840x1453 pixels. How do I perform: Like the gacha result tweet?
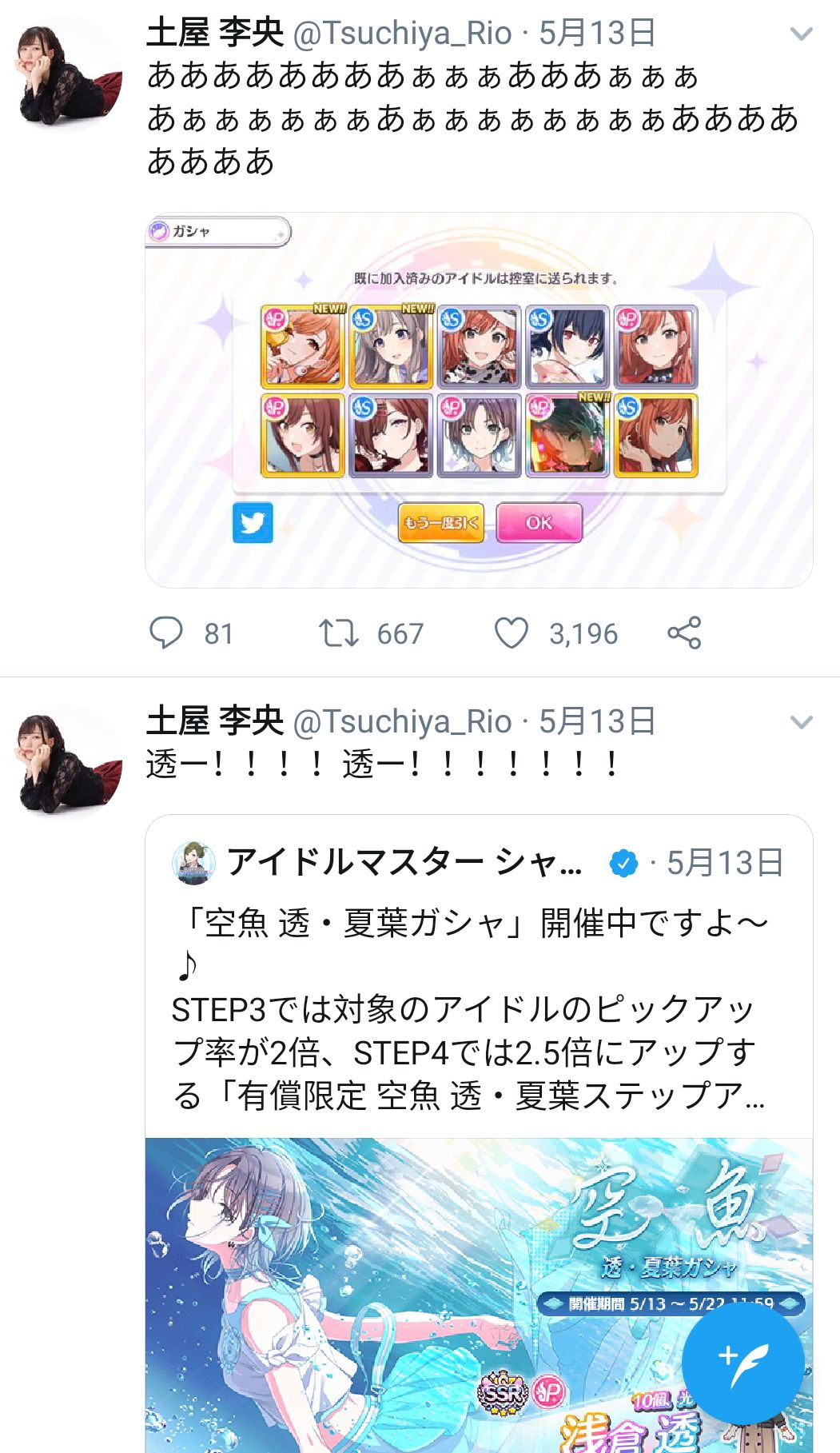pyautogui.click(x=512, y=633)
